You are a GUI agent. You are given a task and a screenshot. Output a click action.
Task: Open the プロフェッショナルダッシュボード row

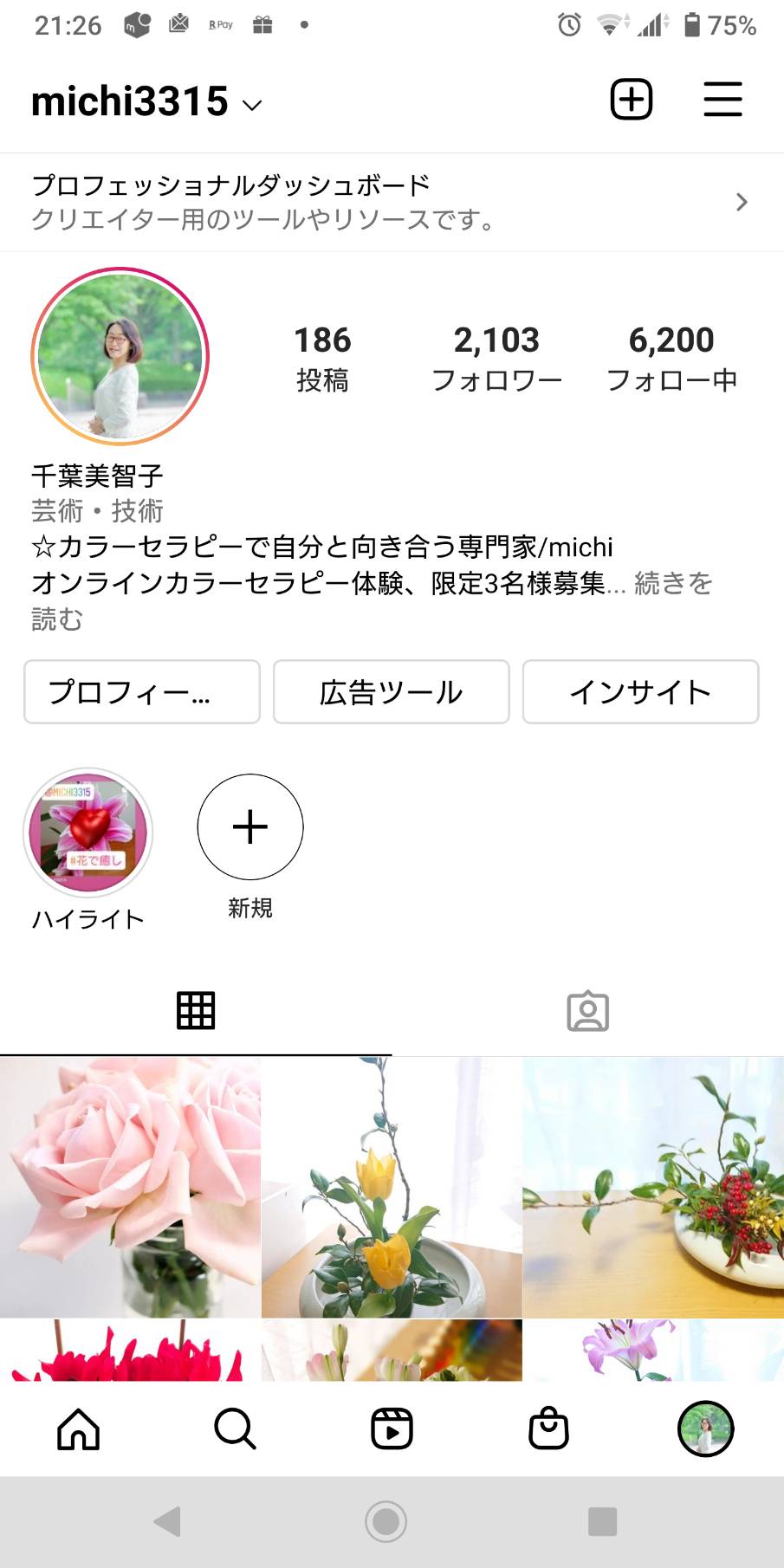pos(392,203)
